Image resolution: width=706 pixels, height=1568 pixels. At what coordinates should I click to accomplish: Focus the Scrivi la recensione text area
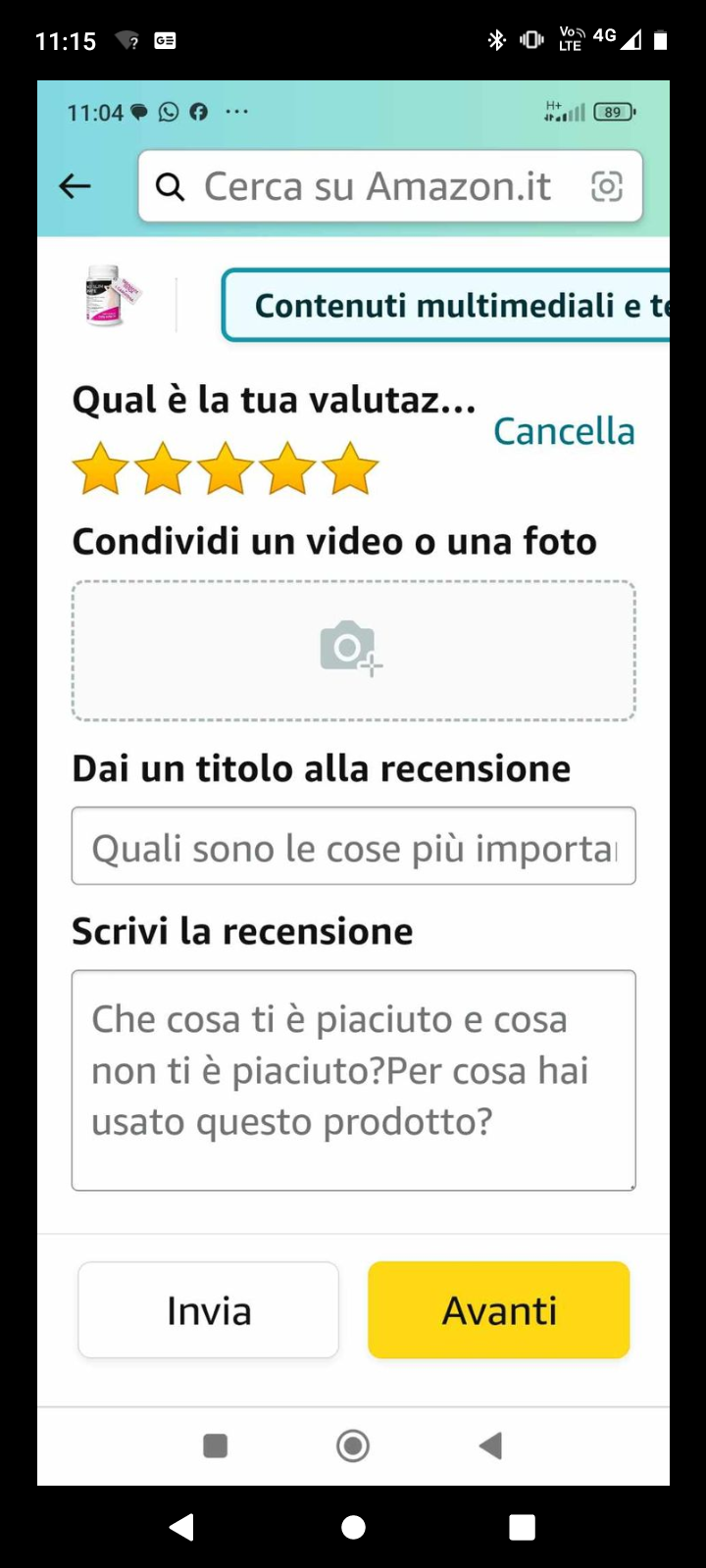353,1080
